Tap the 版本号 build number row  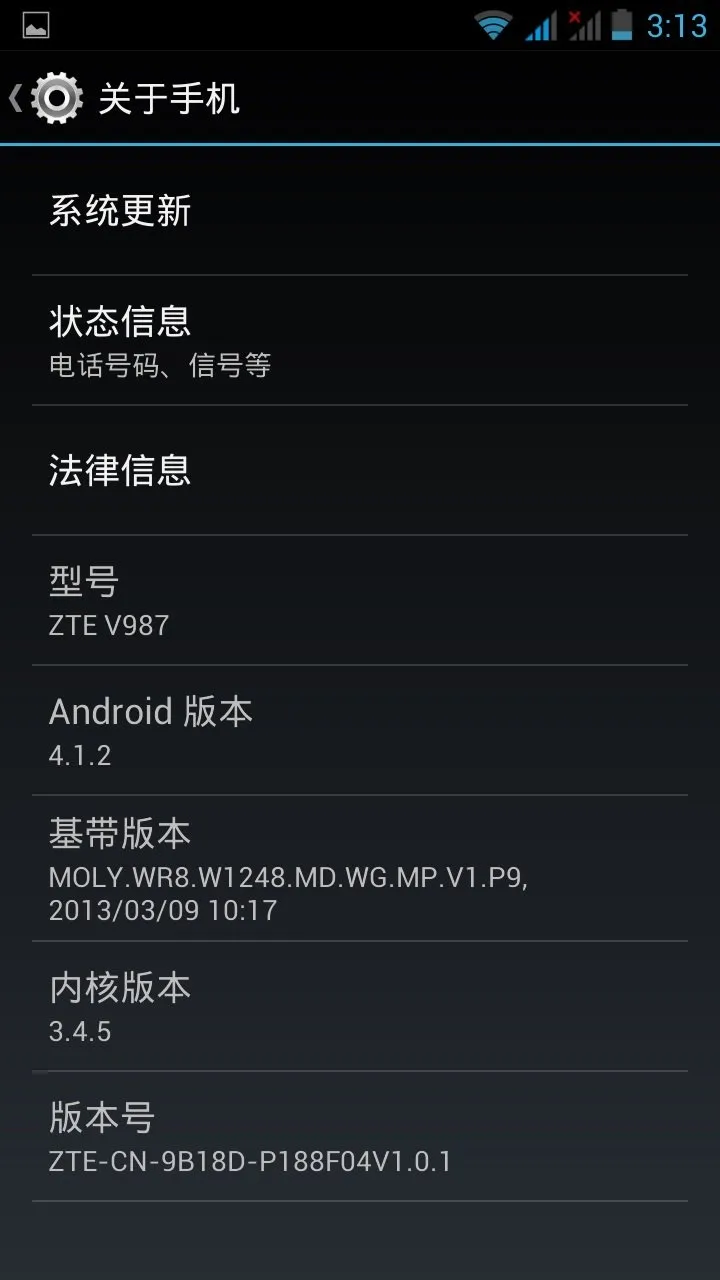pyautogui.click(x=360, y=1136)
